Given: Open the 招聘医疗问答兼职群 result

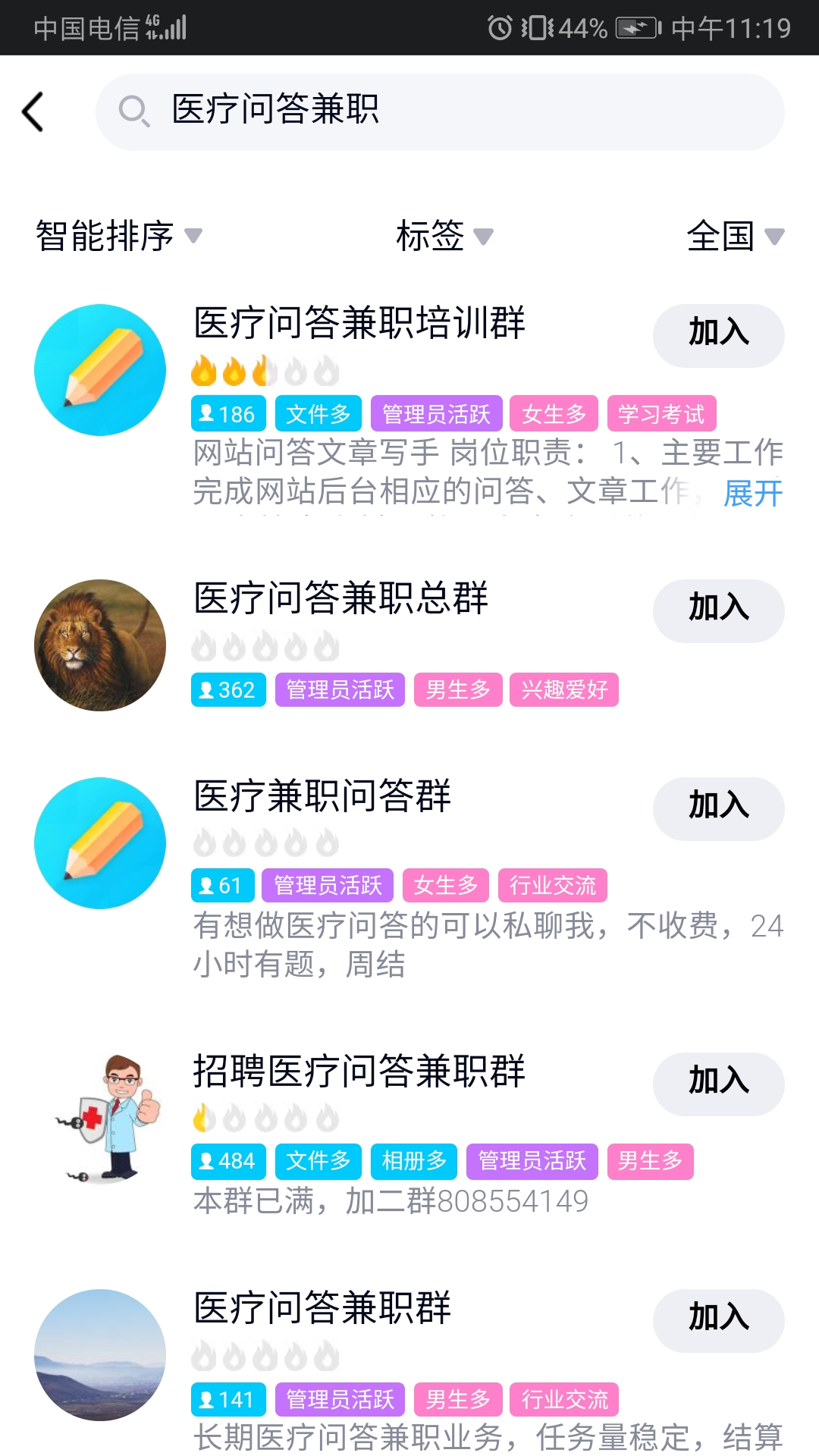Looking at the screenshot, I should (x=359, y=1072).
